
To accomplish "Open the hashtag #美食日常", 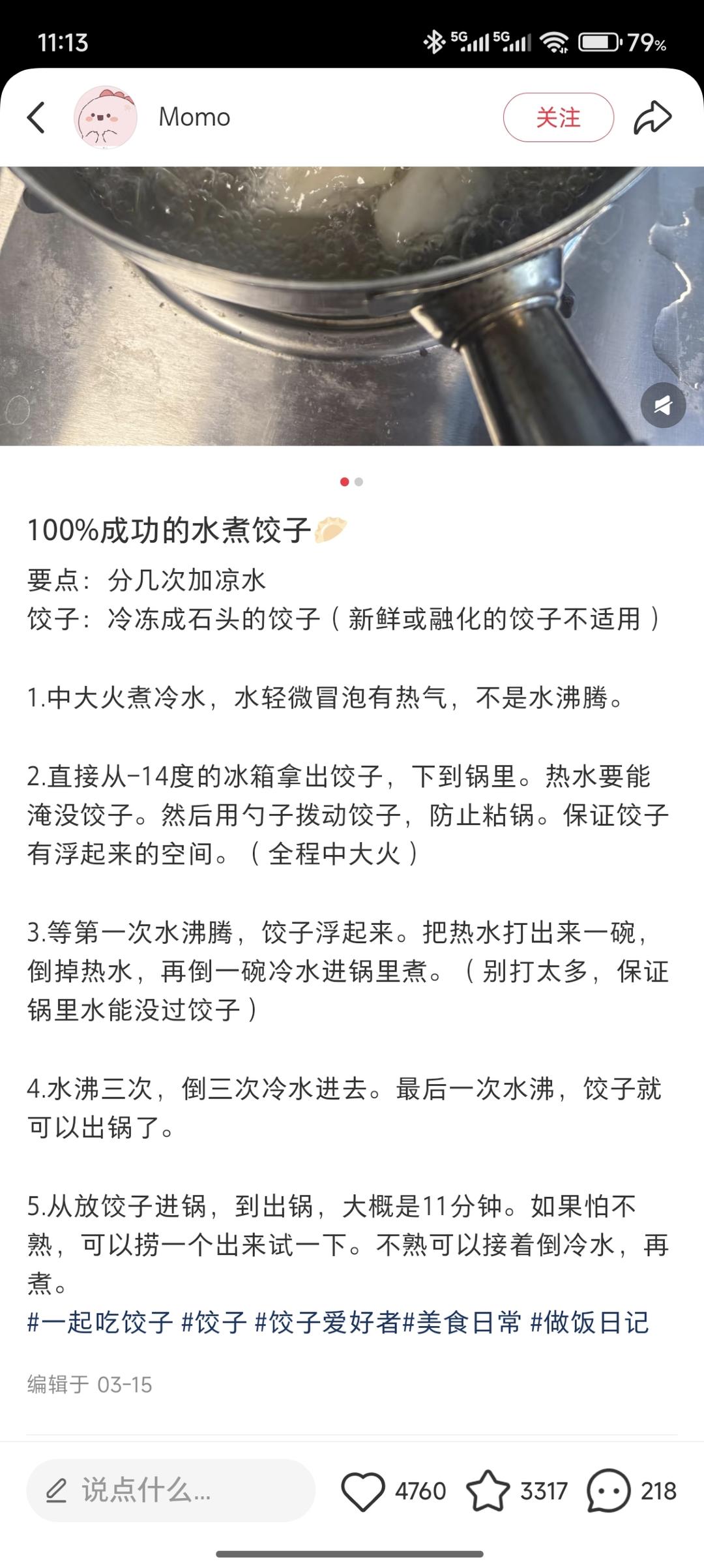I will [462, 1323].
